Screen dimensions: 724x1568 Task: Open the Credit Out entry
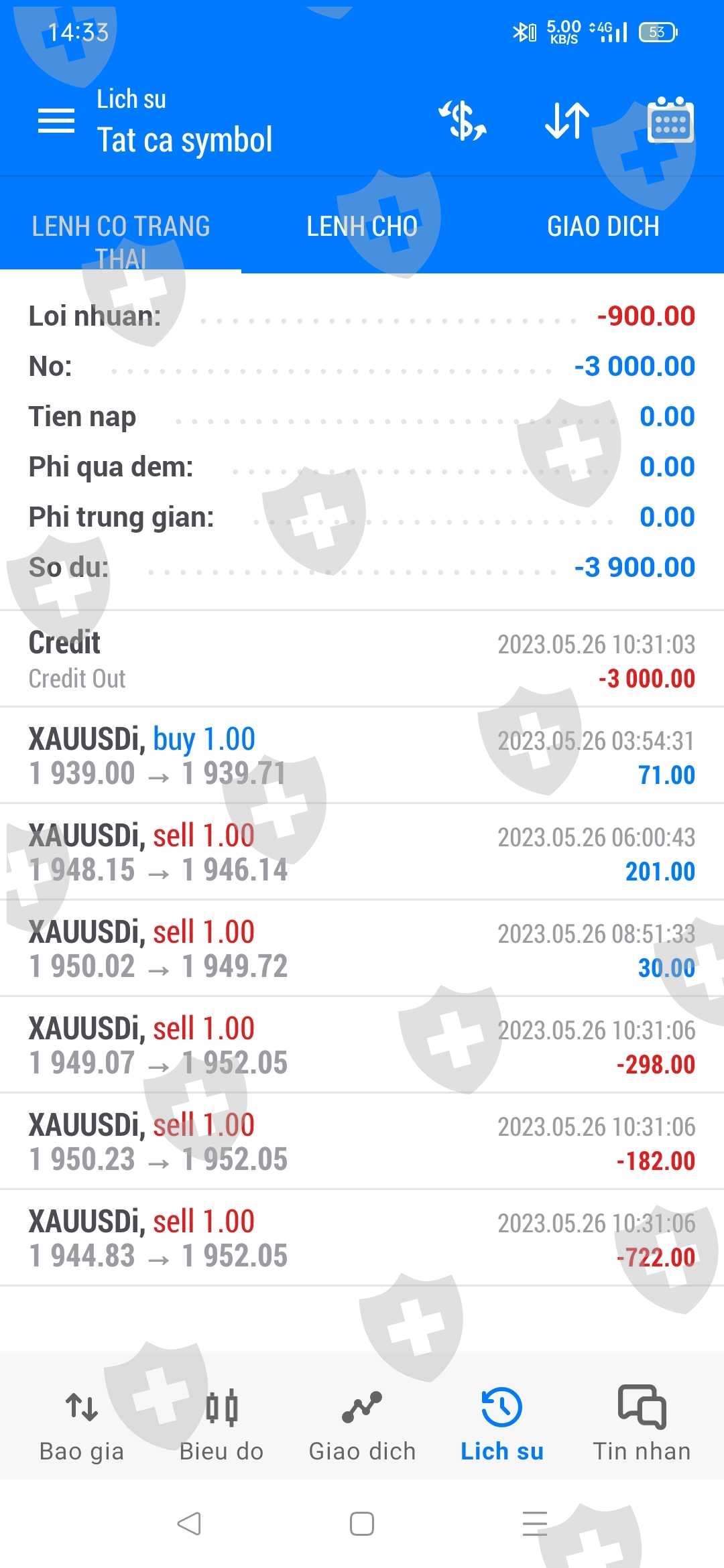[x=362, y=659]
